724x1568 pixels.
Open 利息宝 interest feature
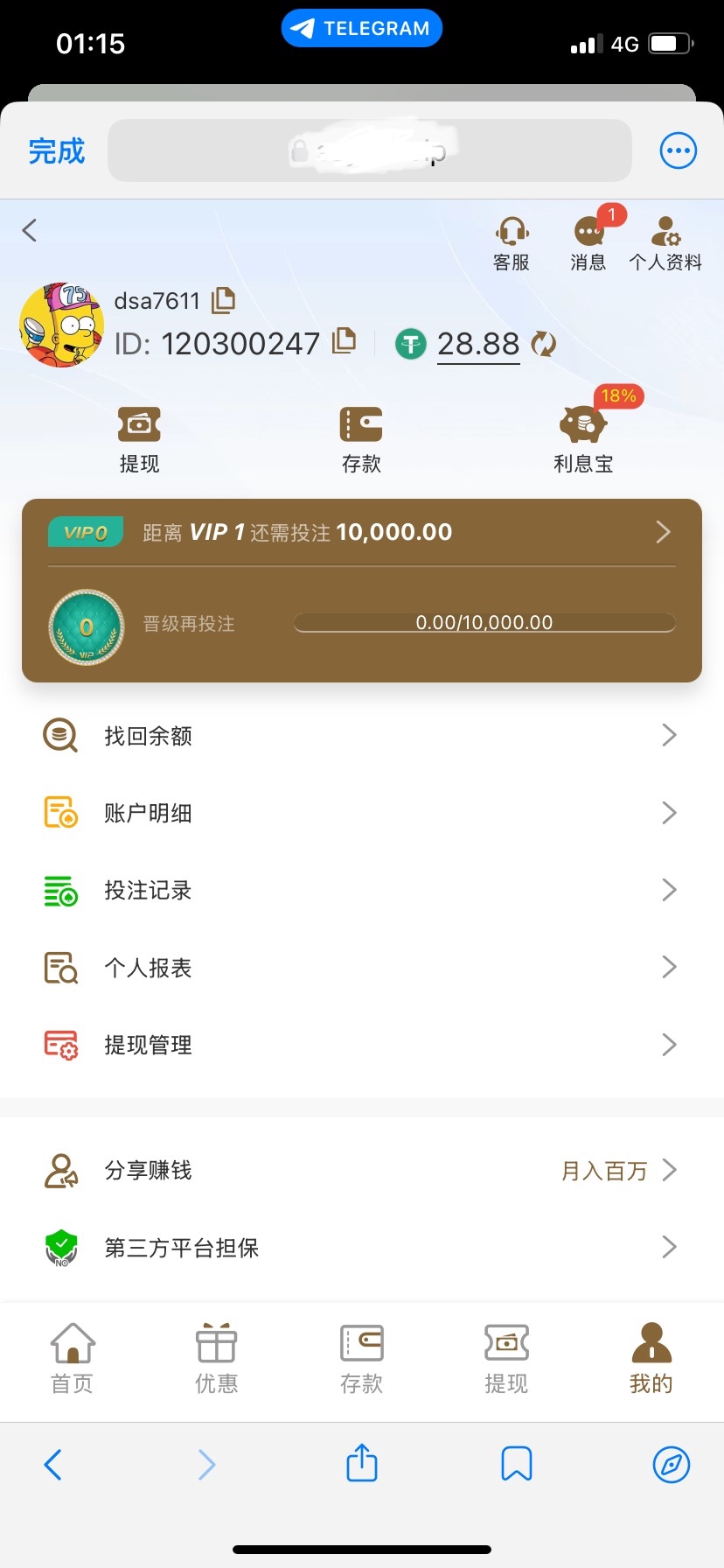point(583,440)
